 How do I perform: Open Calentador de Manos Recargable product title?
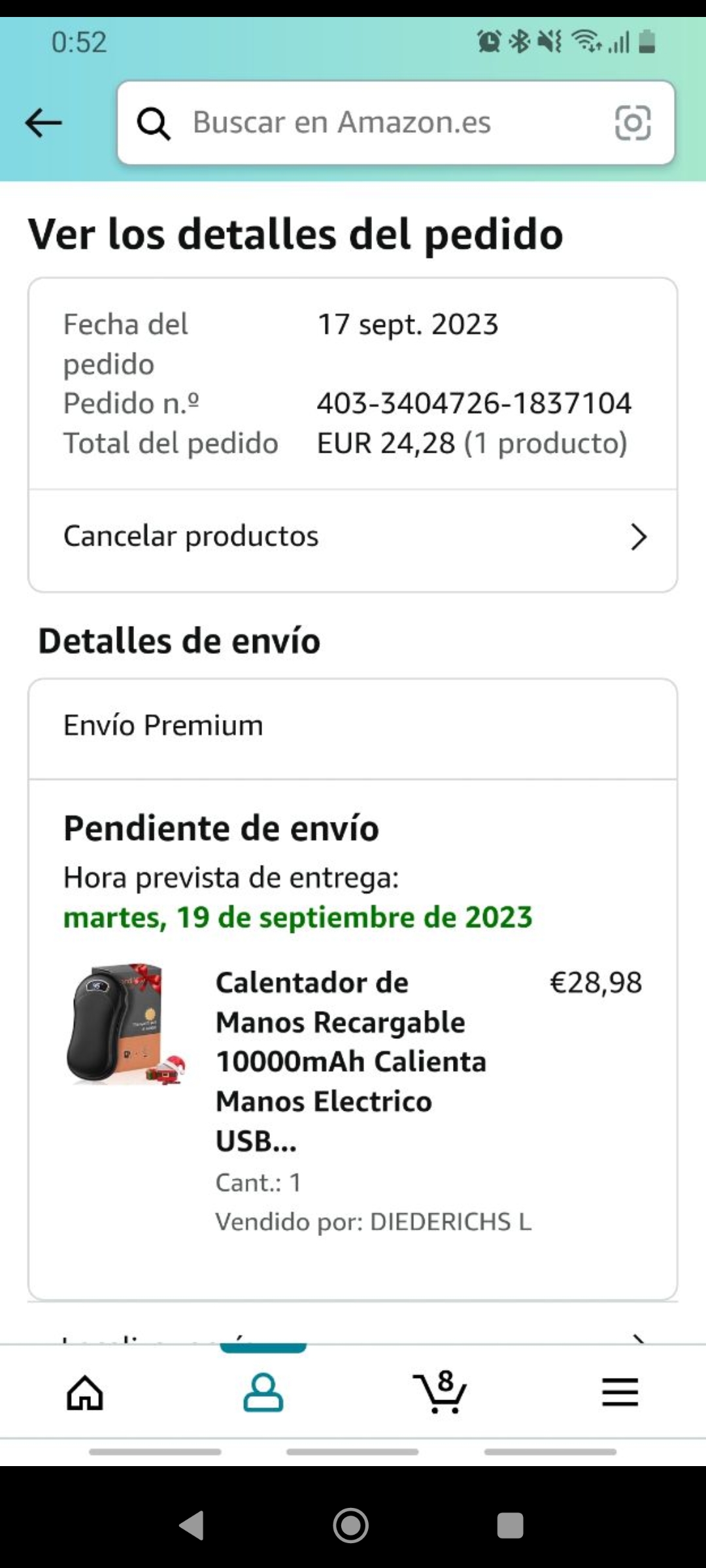(x=351, y=1060)
